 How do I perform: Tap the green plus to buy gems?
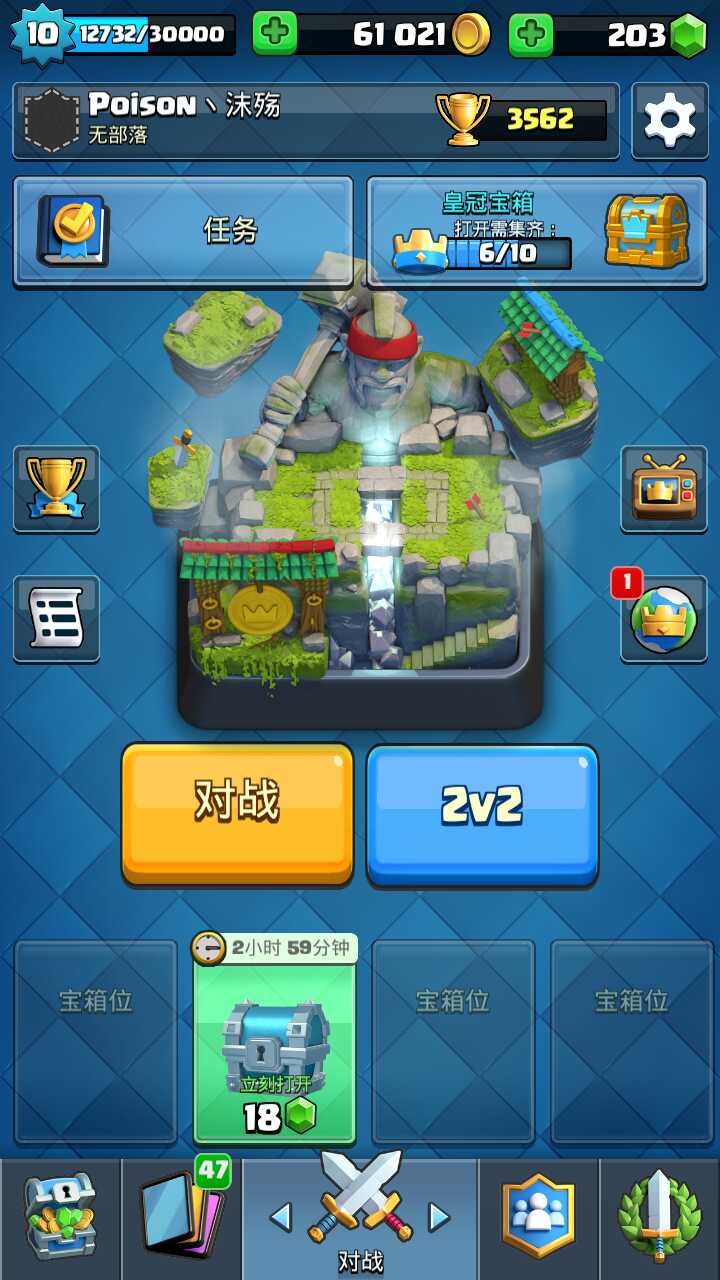click(x=531, y=34)
